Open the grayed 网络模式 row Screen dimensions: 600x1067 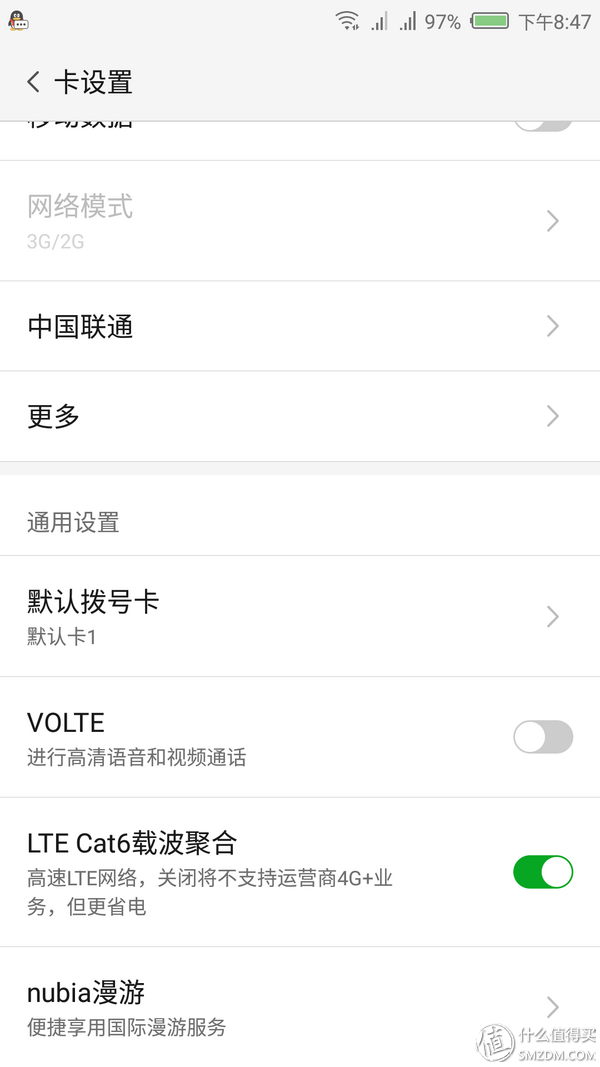(x=300, y=221)
